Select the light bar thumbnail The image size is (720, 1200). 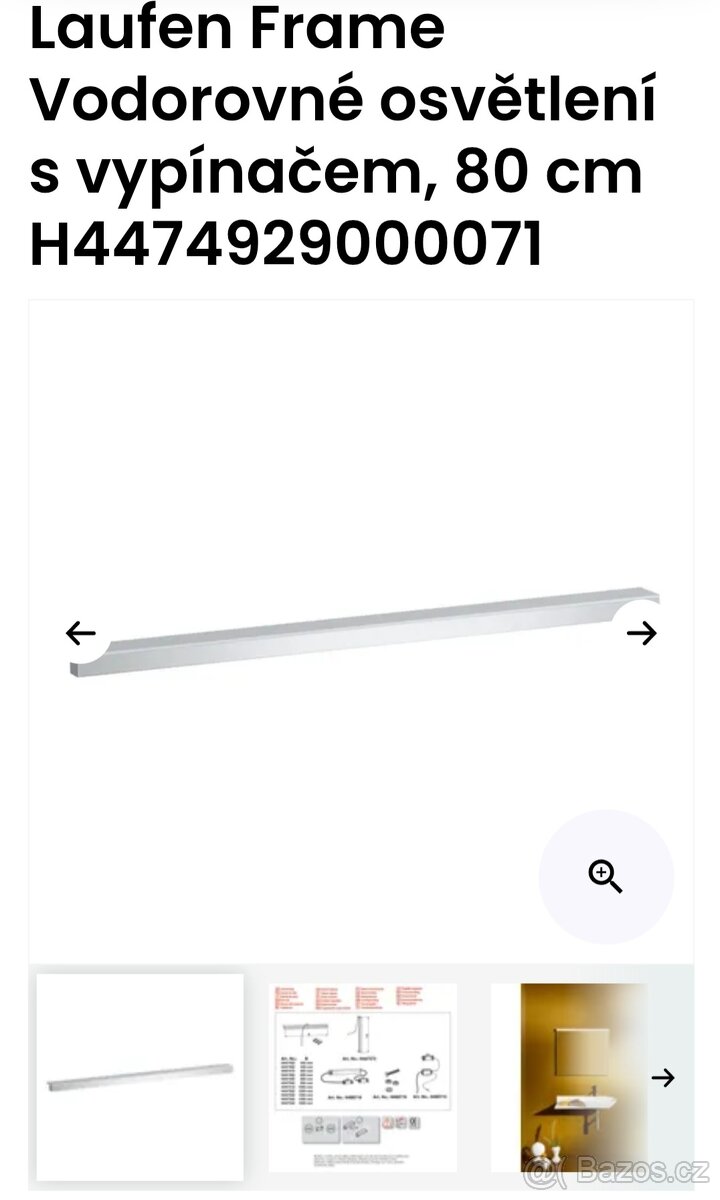coord(140,1075)
